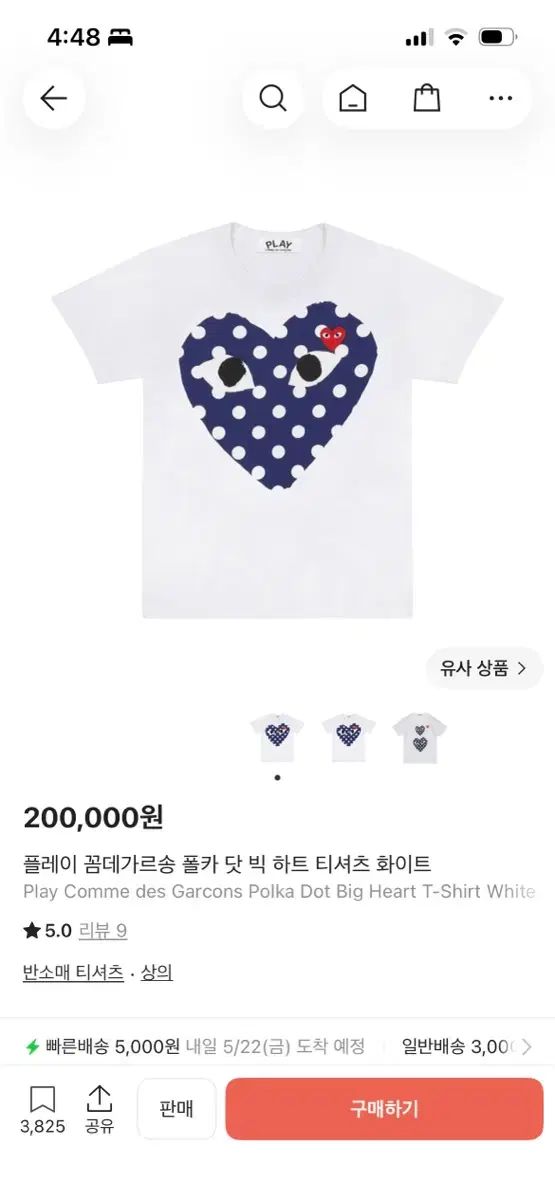Open the shopping bag
555x1200 pixels.
pyautogui.click(x=427, y=98)
